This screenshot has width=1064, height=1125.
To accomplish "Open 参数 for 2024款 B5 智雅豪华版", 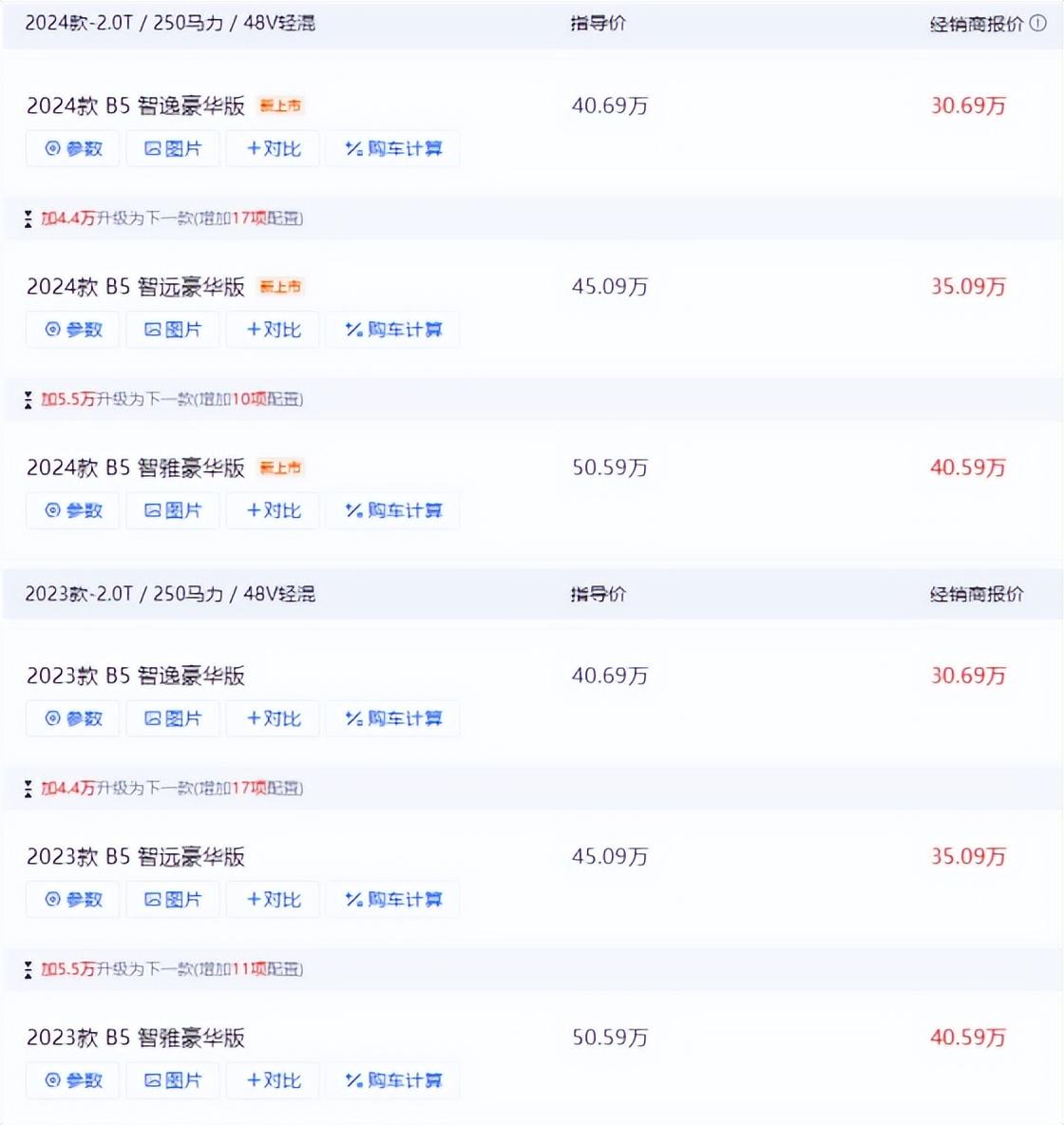I will (73, 510).
